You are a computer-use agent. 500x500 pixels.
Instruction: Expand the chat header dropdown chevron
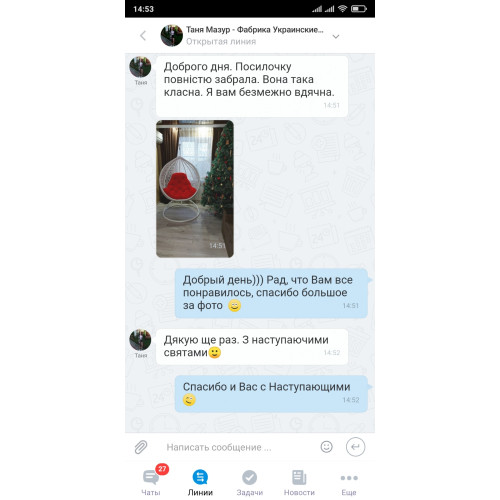[x=336, y=36]
